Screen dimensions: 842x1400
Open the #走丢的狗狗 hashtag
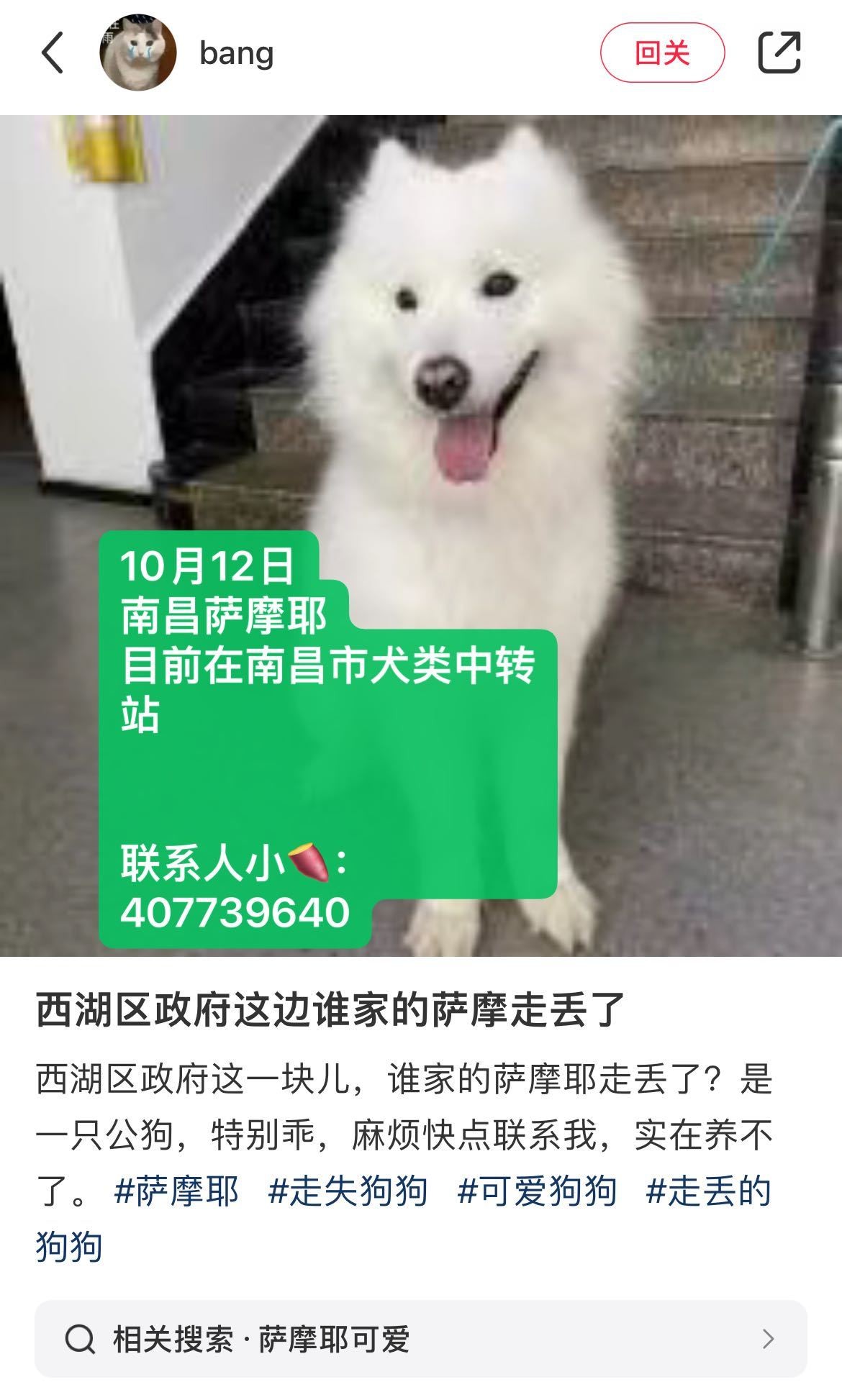tap(708, 1191)
